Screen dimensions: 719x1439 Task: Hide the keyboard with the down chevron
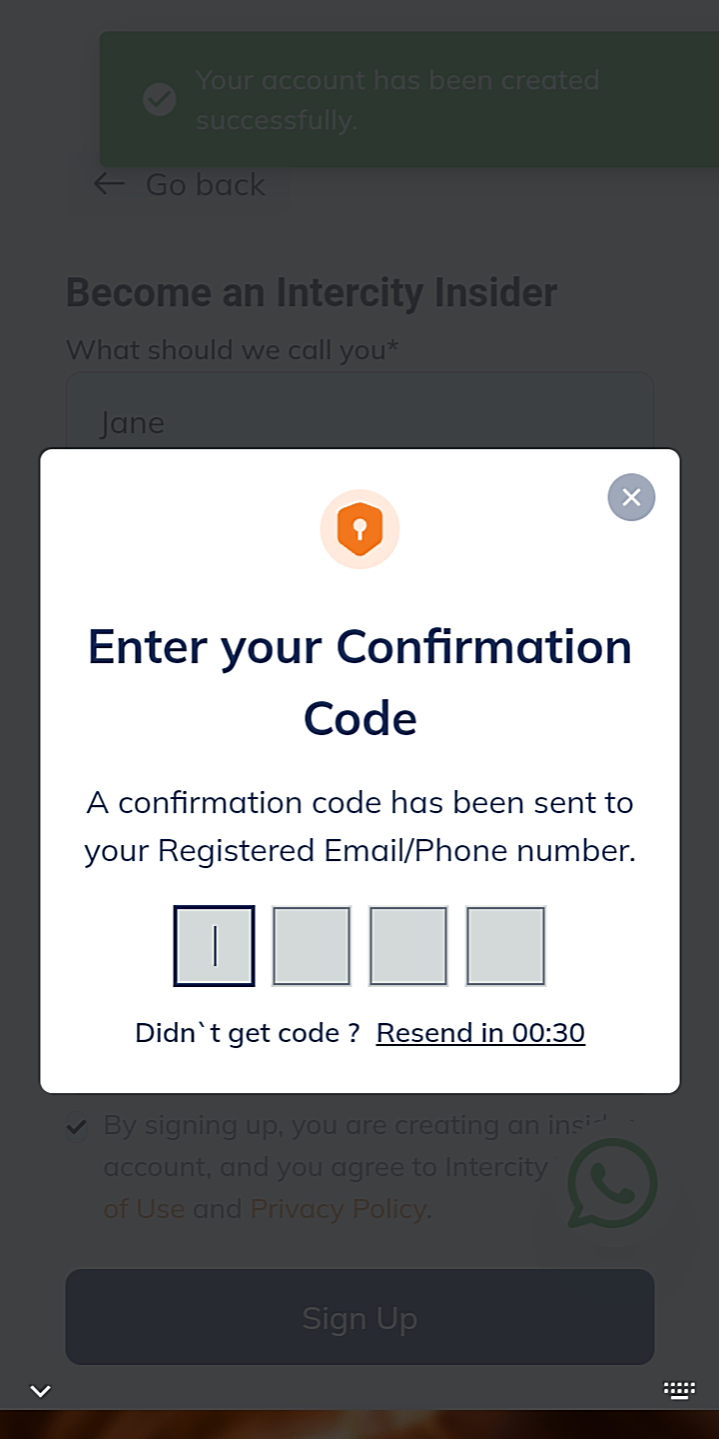(40, 1390)
